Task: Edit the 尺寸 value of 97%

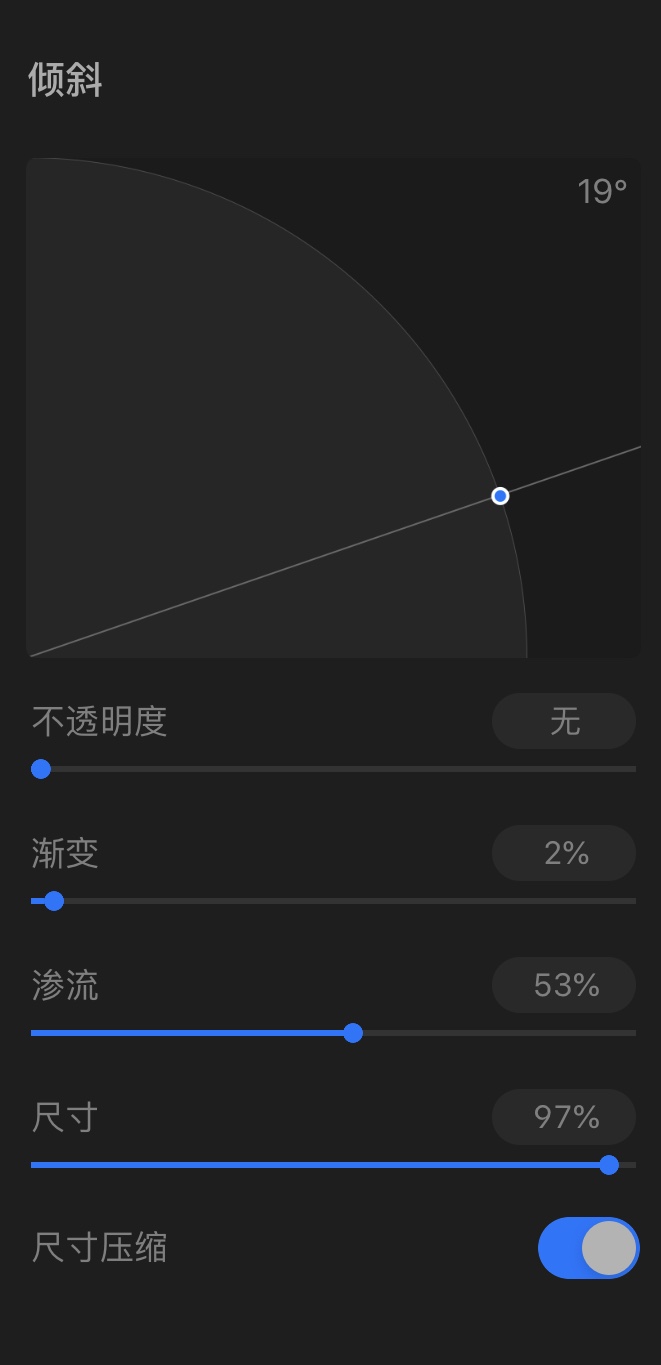Action: click(564, 1117)
